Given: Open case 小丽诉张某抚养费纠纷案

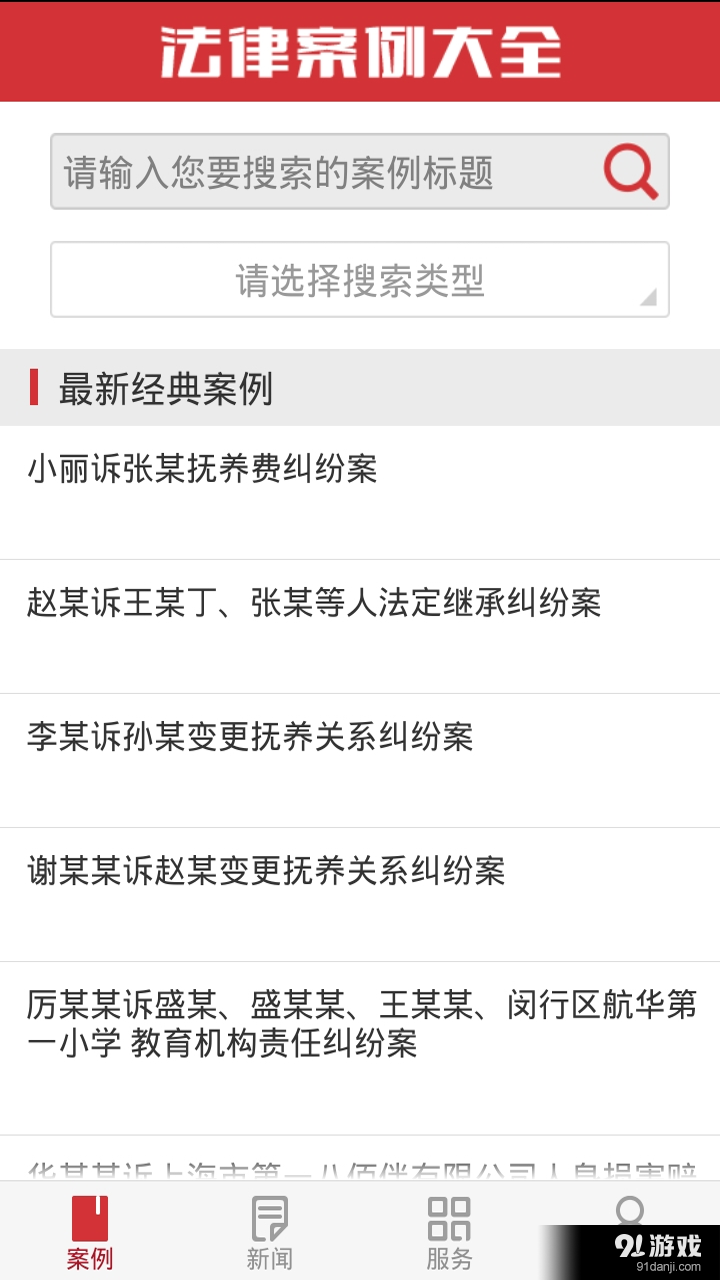Looking at the screenshot, I should (x=204, y=470).
